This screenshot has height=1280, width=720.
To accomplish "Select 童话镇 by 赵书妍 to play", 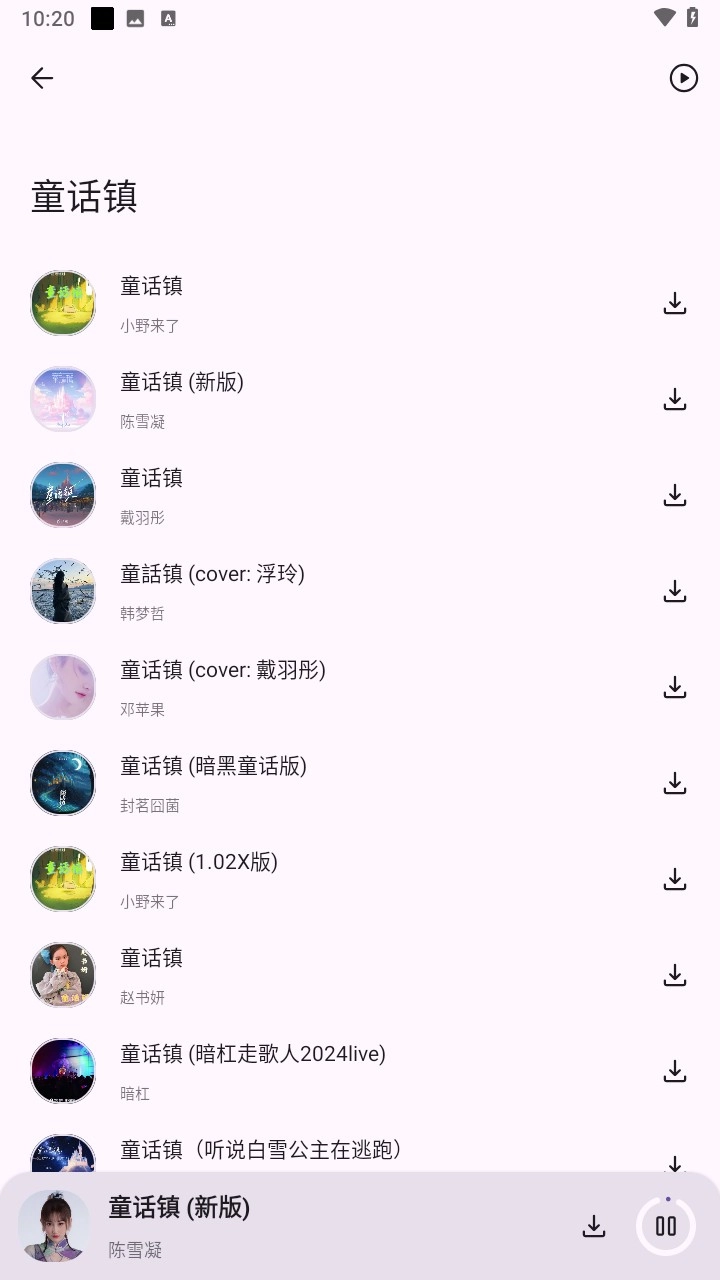I will click(x=300, y=975).
